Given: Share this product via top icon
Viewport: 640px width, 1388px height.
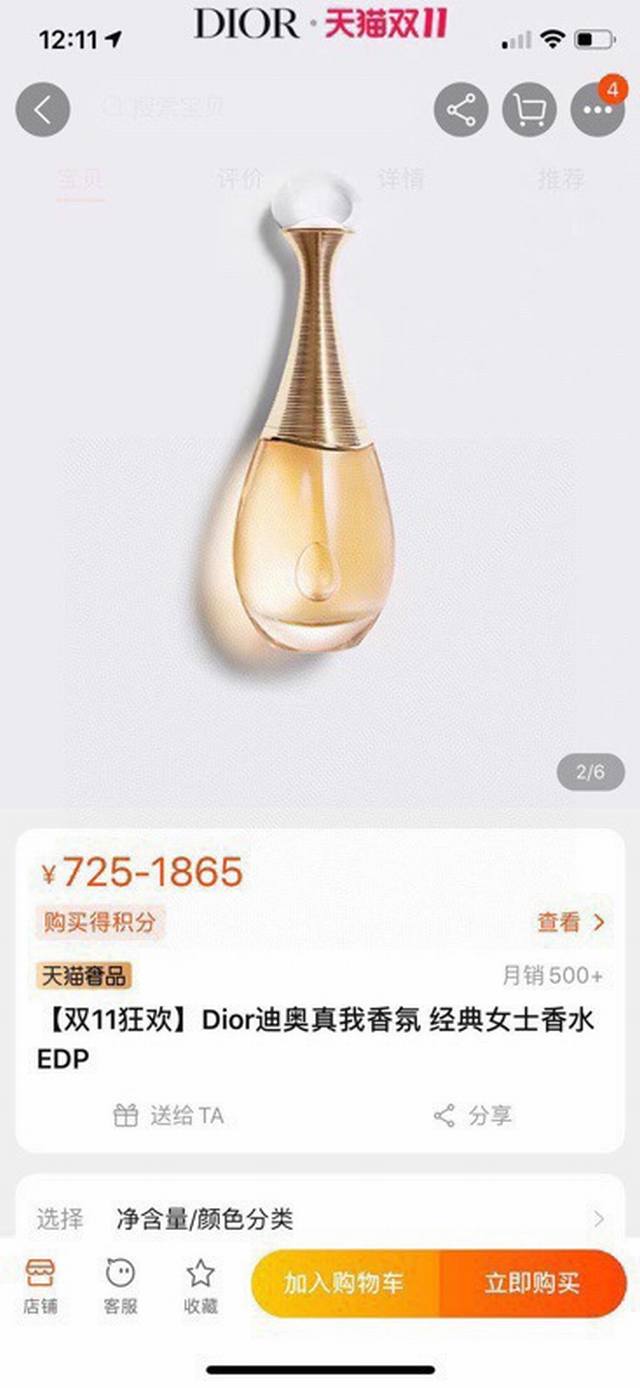Looking at the screenshot, I should point(461,110).
